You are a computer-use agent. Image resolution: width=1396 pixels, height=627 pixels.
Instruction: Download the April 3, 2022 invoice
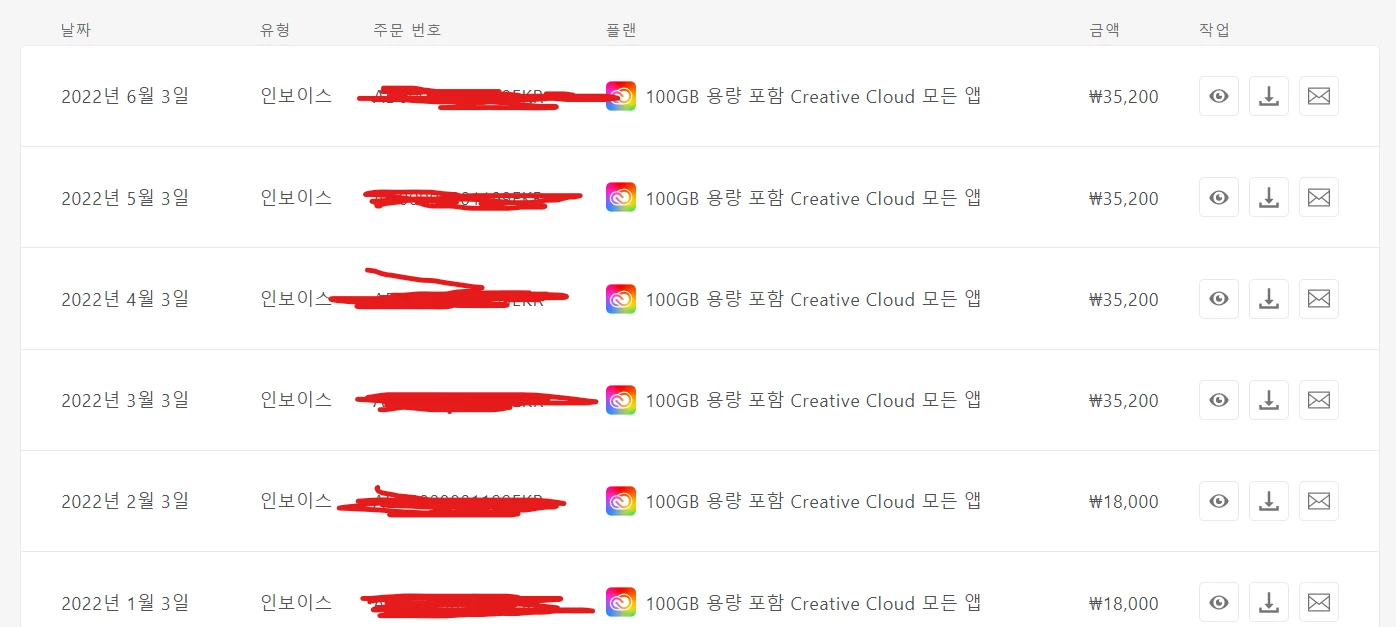(1268, 298)
